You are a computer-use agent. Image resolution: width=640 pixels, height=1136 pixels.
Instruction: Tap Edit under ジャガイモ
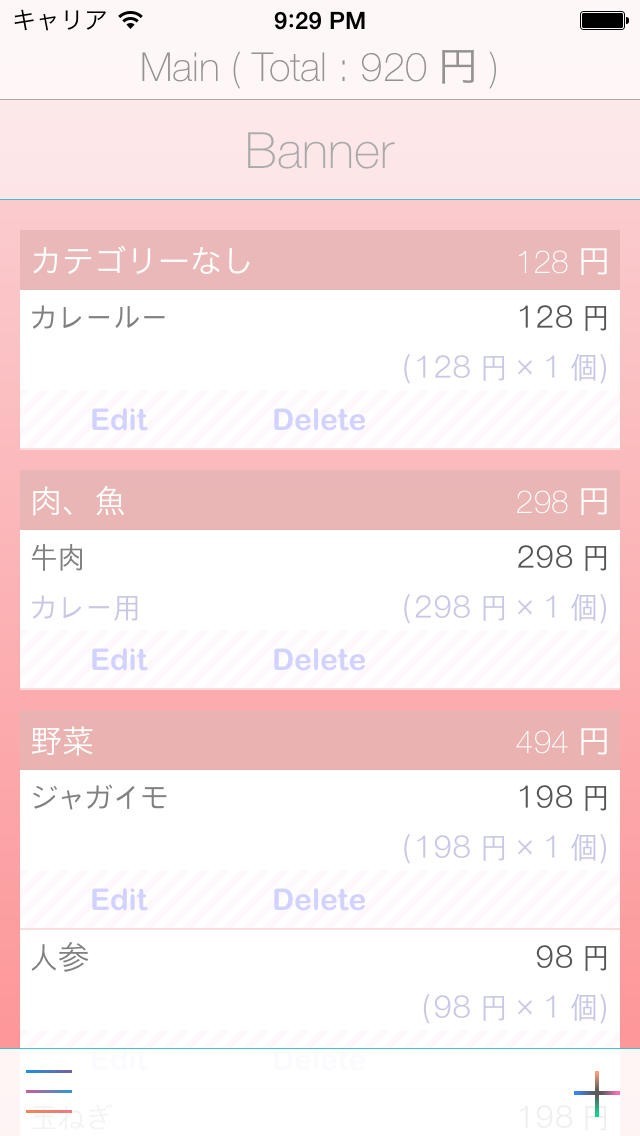click(x=119, y=900)
